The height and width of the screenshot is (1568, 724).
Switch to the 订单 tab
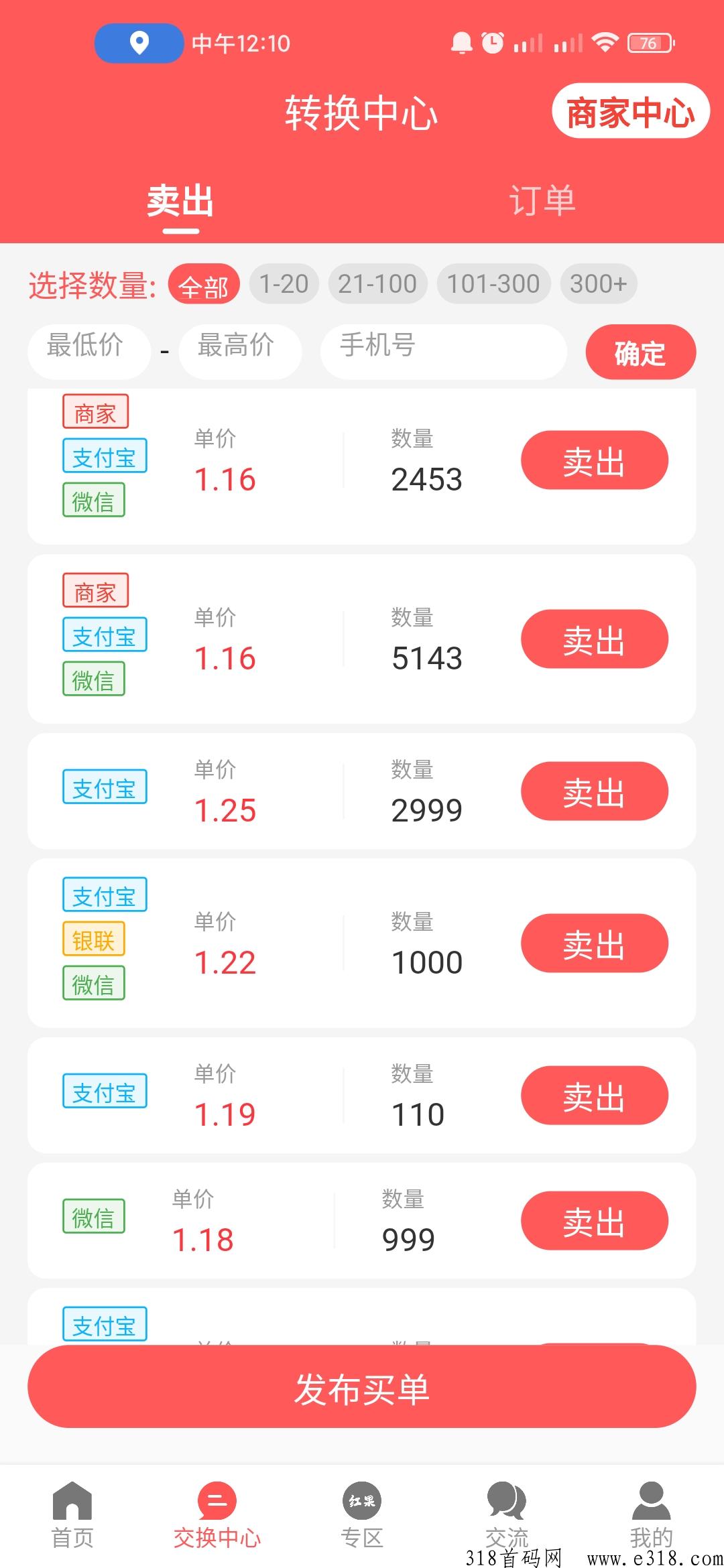(543, 200)
